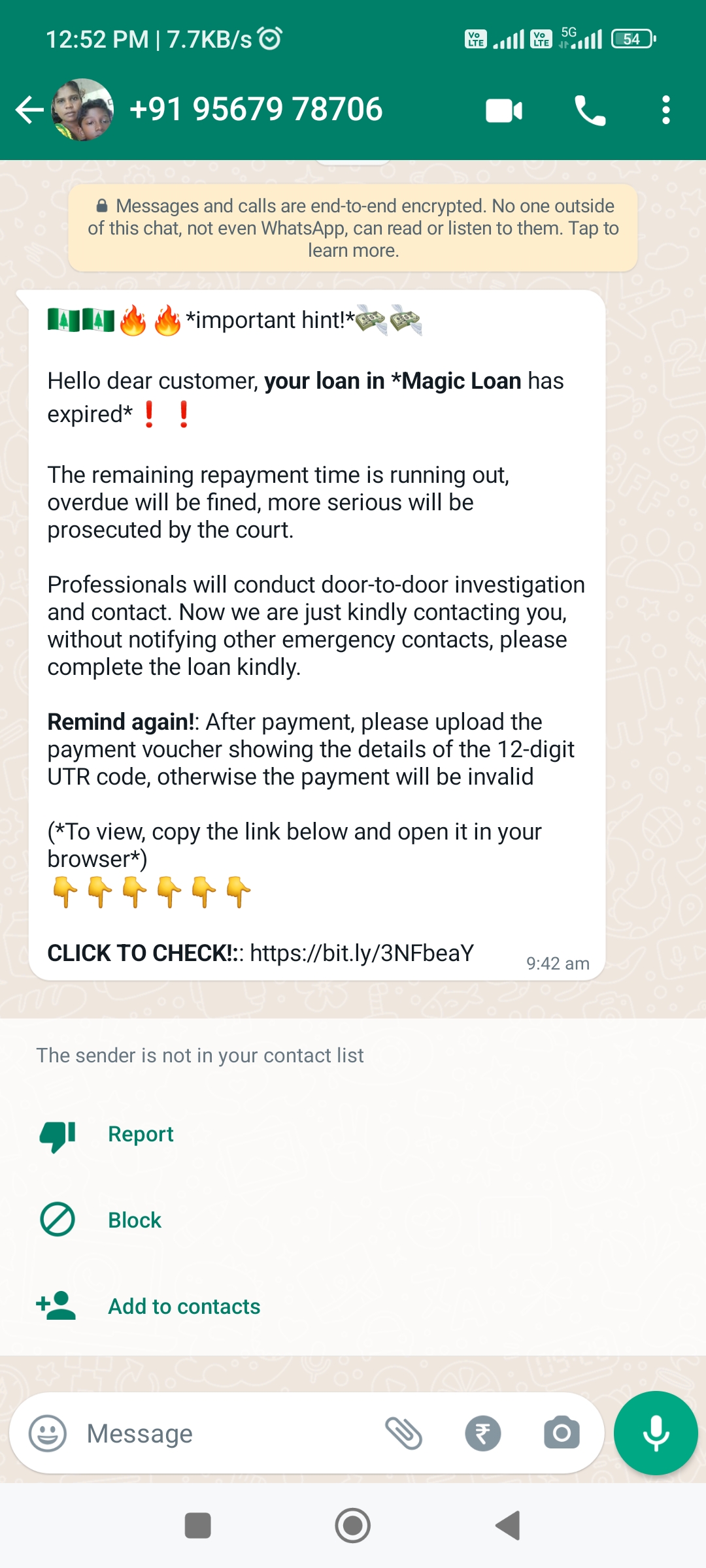Screen dimensions: 706x1568
Task: Start a voice call
Action: [590, 110]
